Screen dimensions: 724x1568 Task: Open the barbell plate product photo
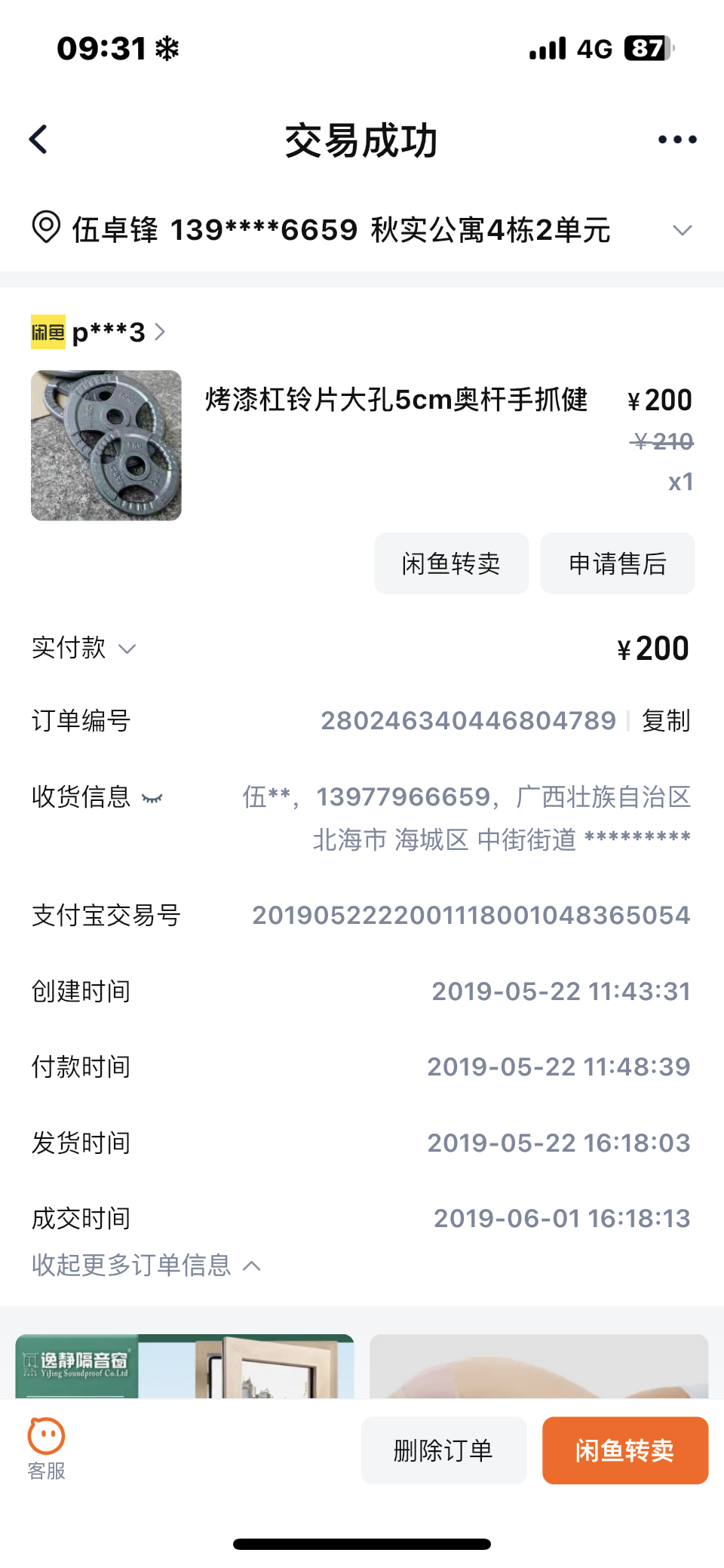tap(106, 445)
